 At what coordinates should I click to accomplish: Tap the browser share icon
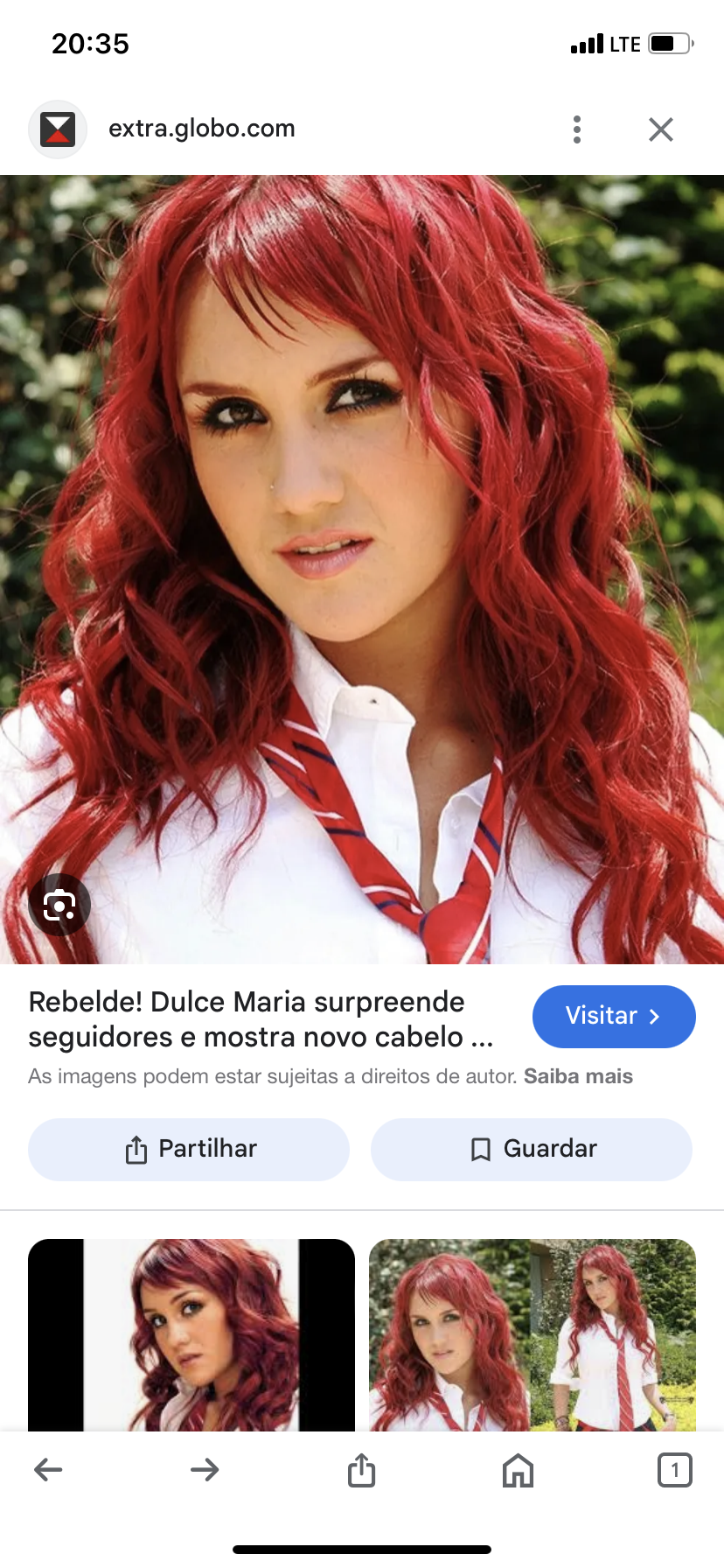click(361, 1469)
